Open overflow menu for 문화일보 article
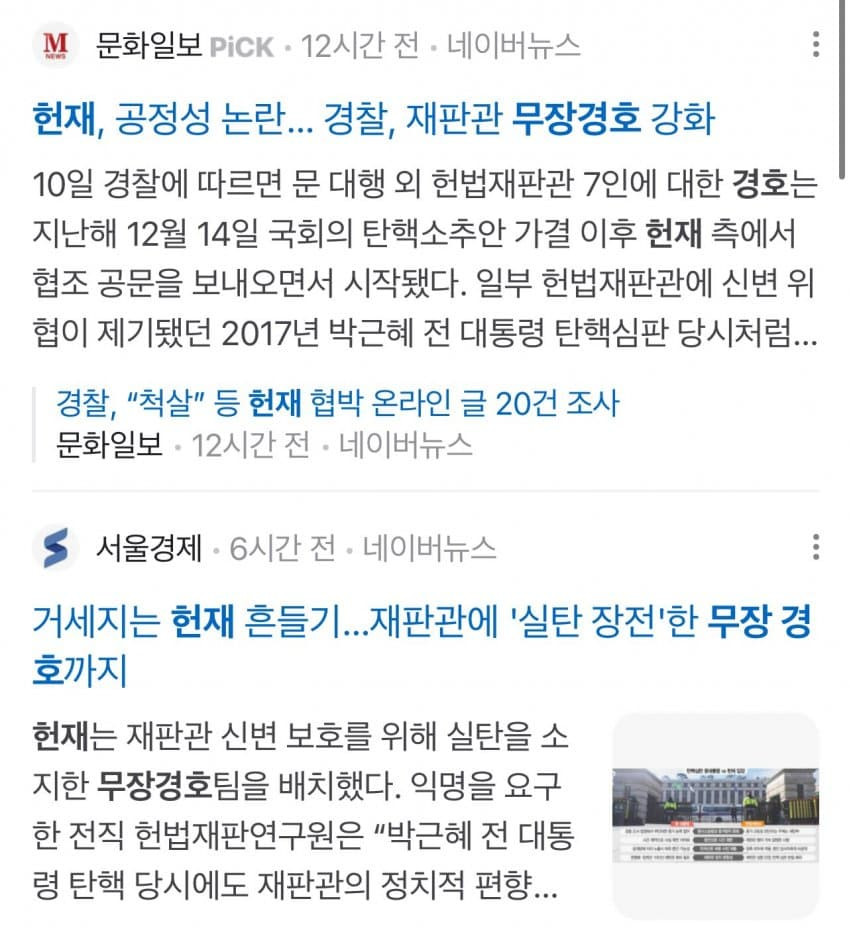This screenshot has height=950, width=850. (816, 45)
